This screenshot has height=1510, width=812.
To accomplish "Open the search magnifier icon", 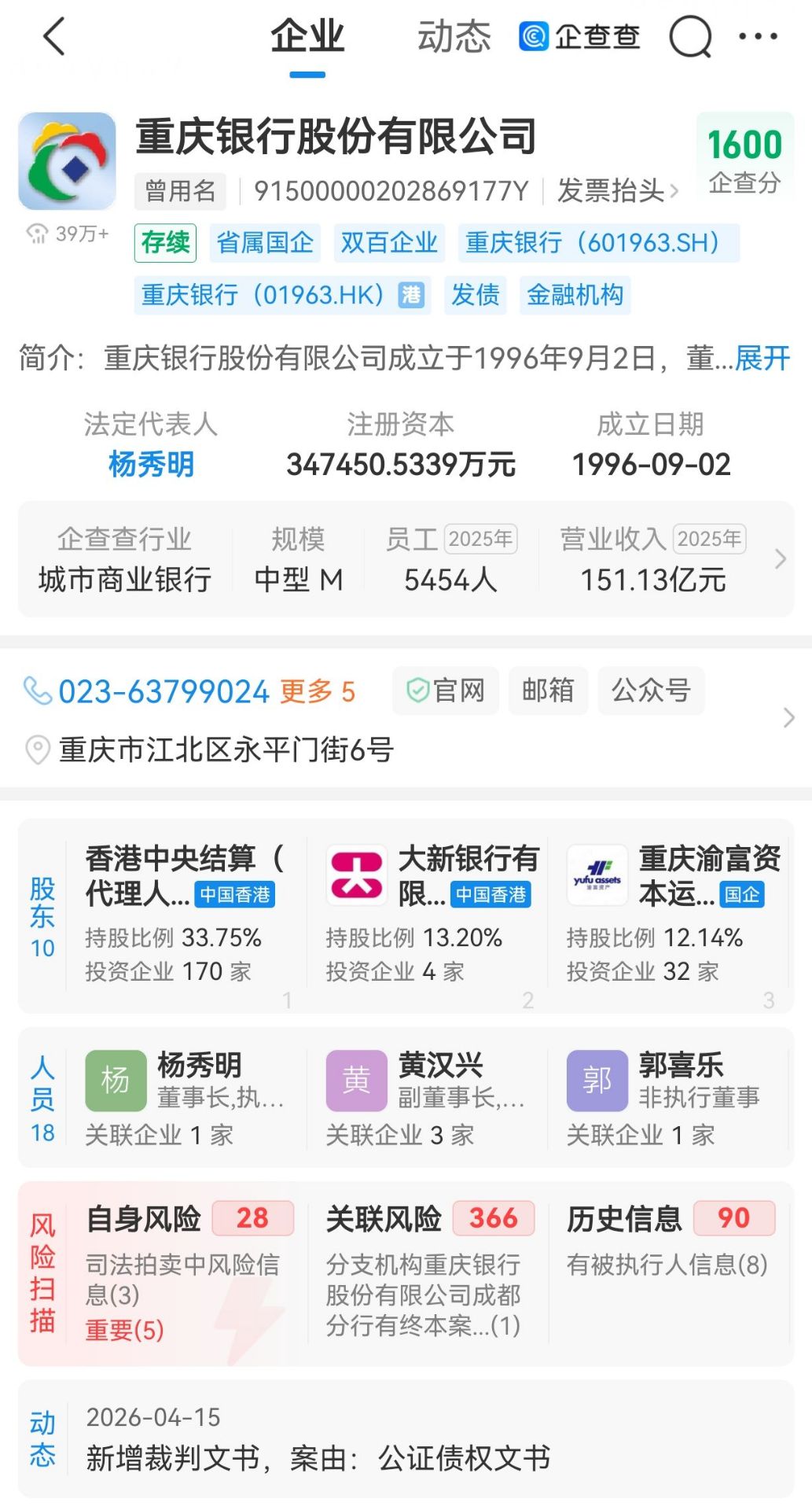I will coord(689,37).
